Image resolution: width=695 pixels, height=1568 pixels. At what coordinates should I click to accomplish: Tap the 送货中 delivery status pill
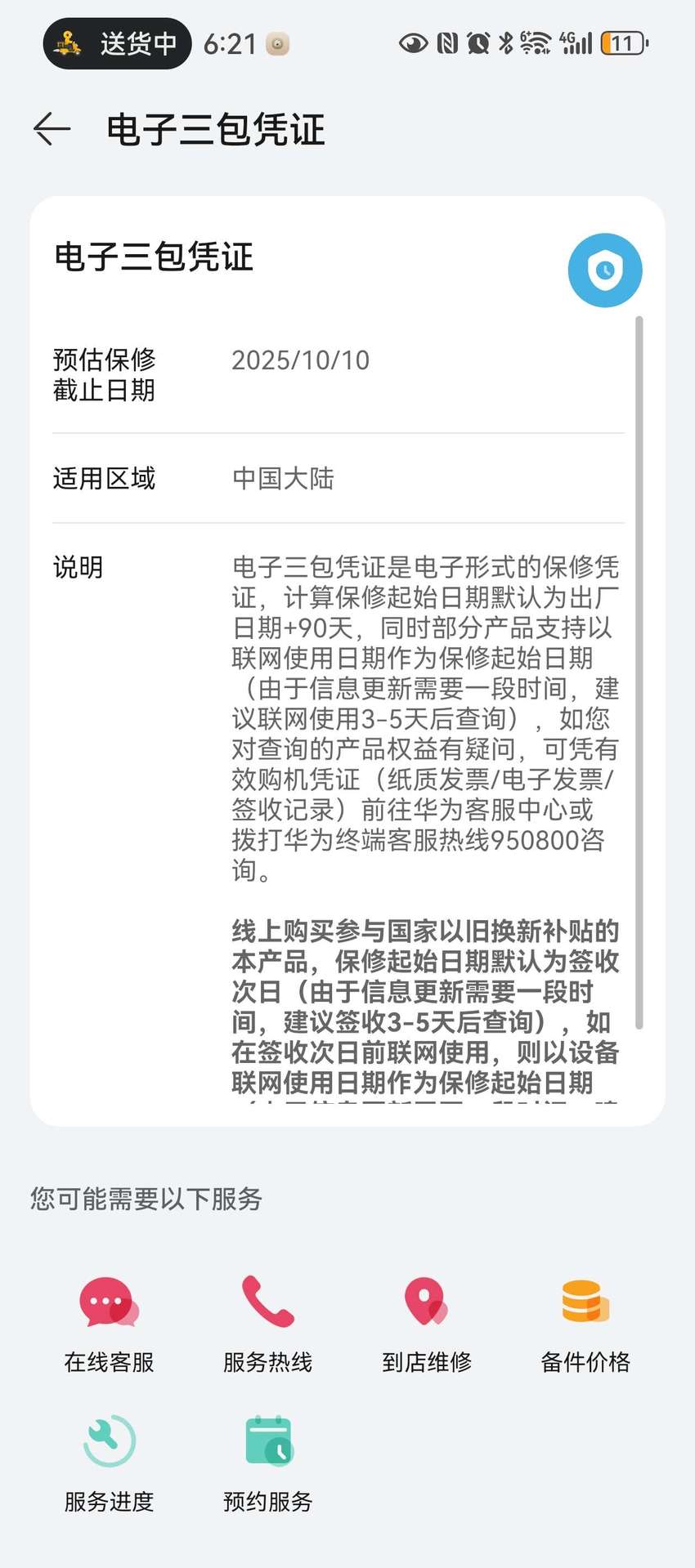click(117, 43)
